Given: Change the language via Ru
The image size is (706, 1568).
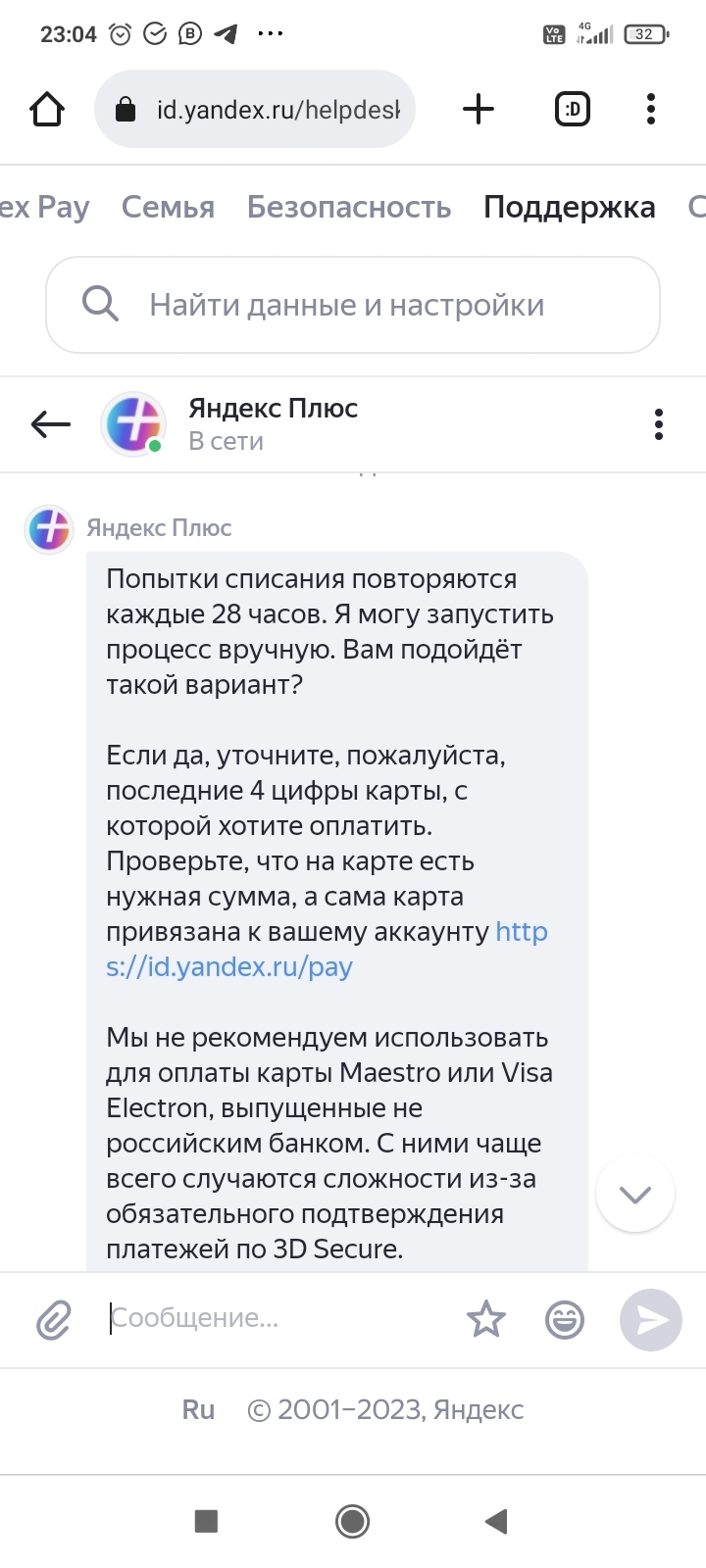Looking at the screenshot, I should point(198,1409).
